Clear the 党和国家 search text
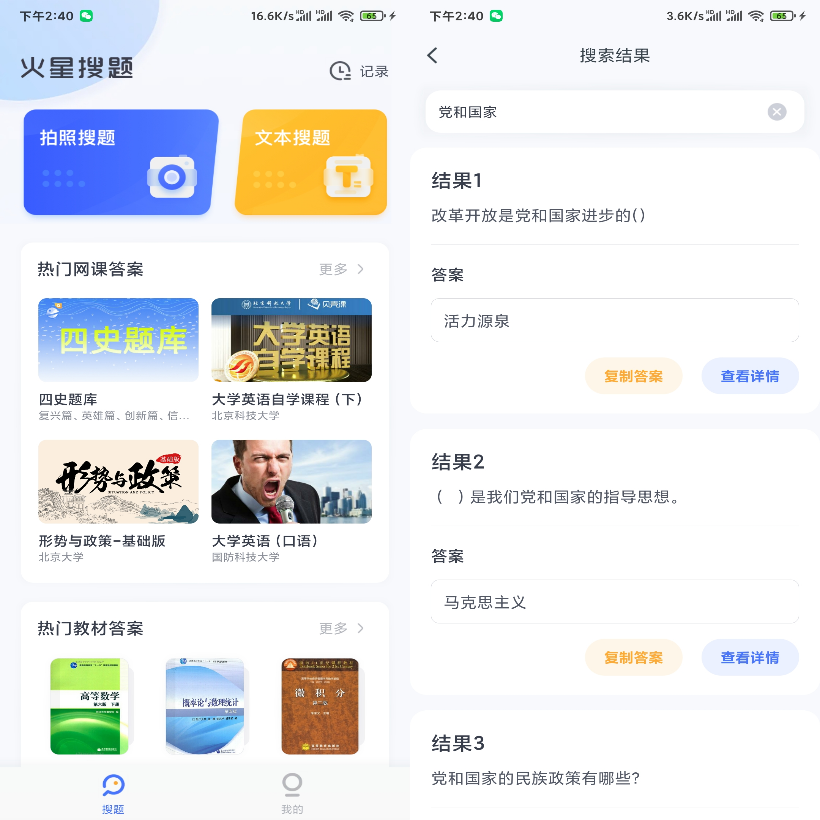 777,112
